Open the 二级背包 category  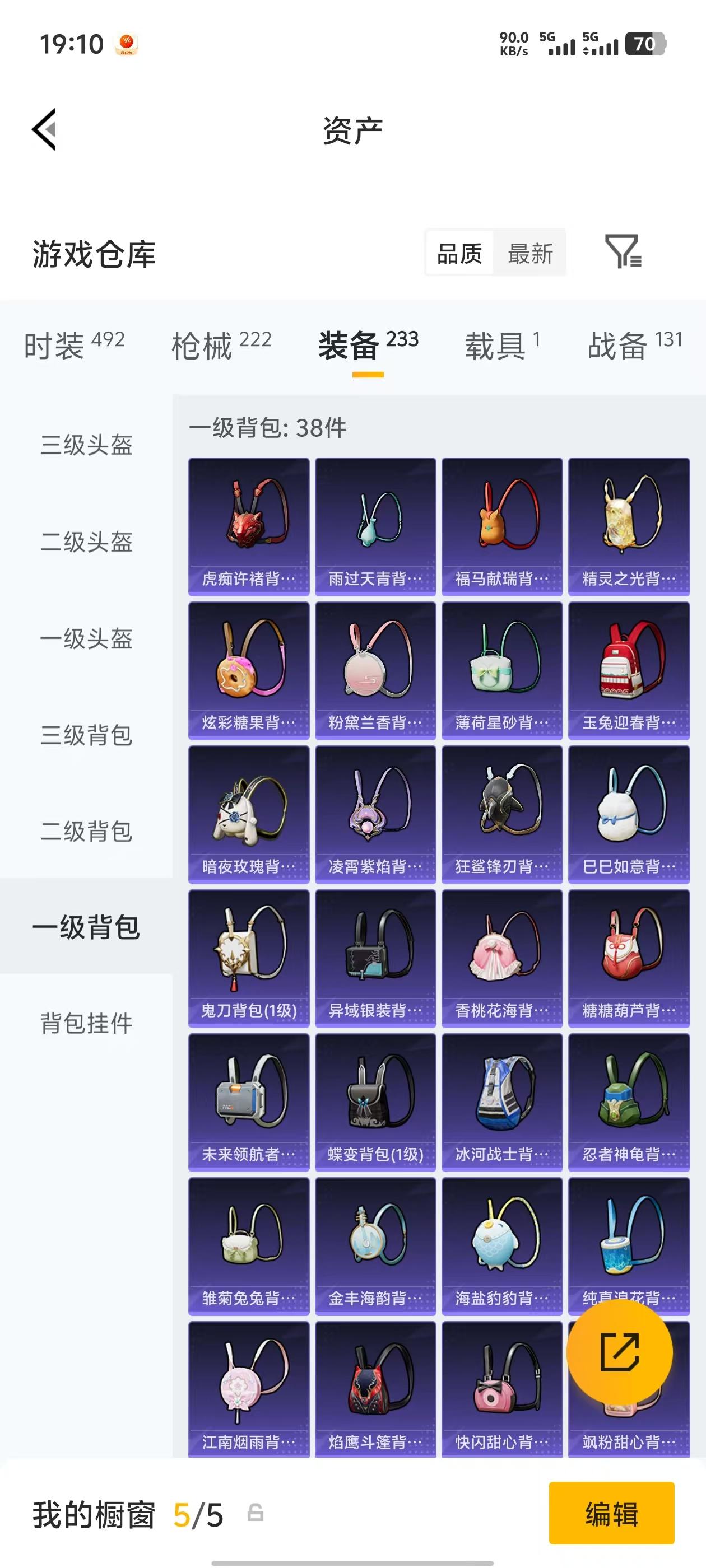(x=86, y=832)
